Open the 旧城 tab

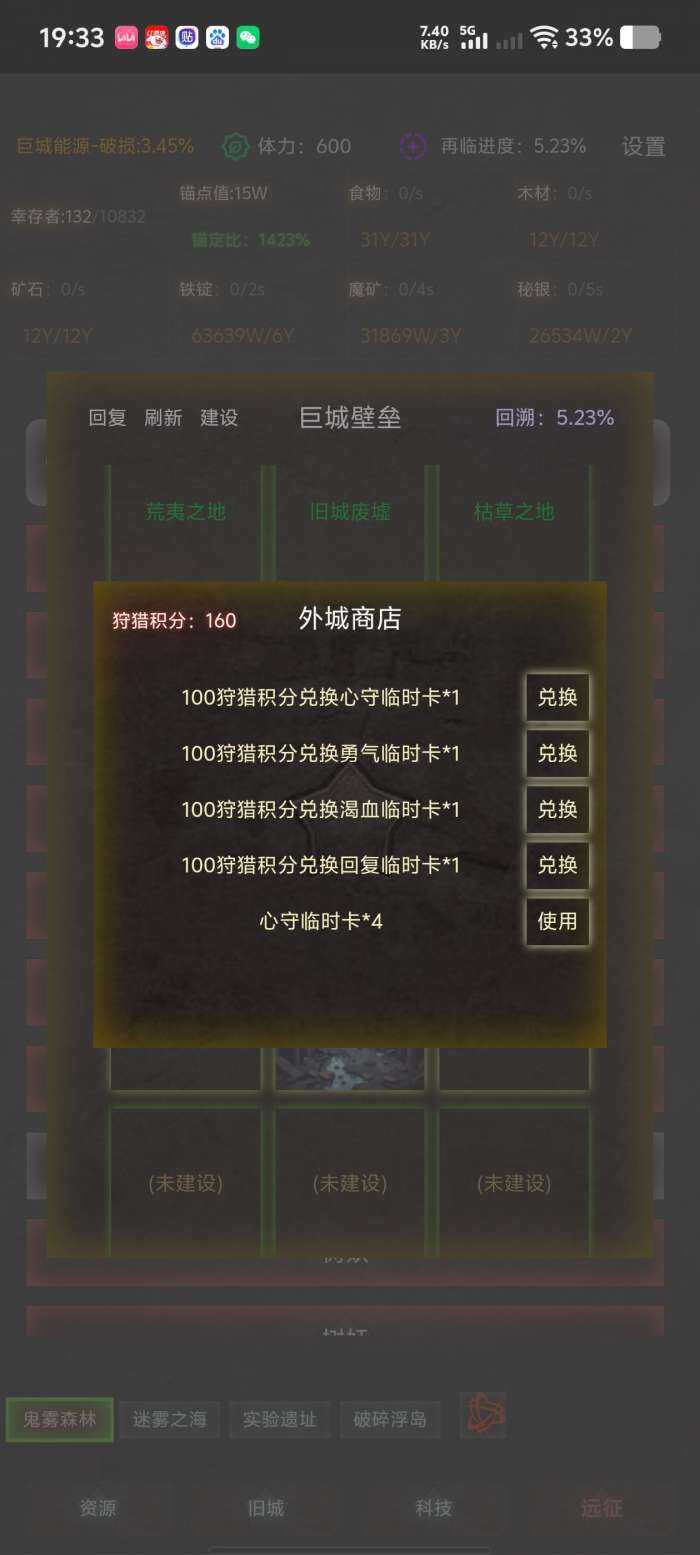pyautogui.click(x=266, y=1509)
